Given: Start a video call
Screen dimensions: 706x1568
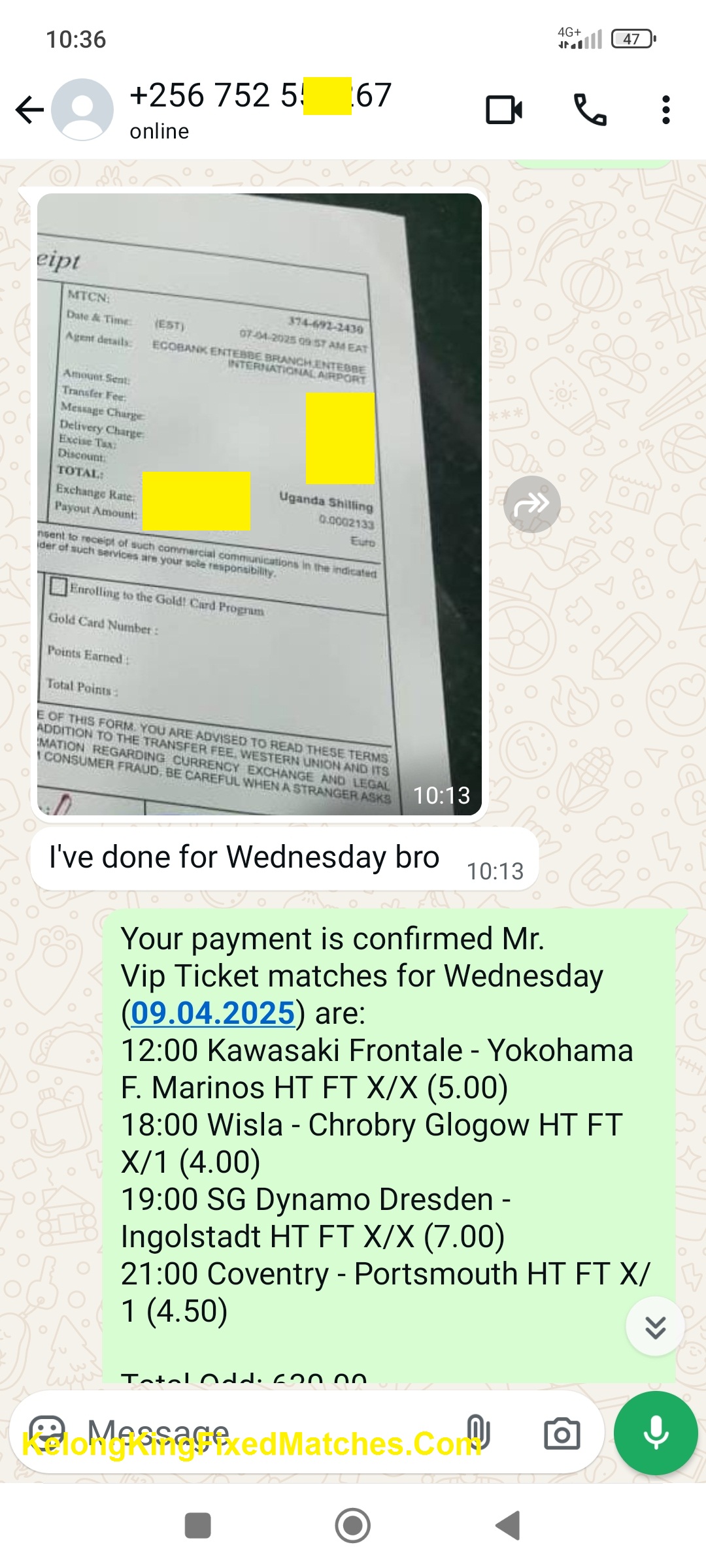Looking at the screenshot, I should coord(504,110).
